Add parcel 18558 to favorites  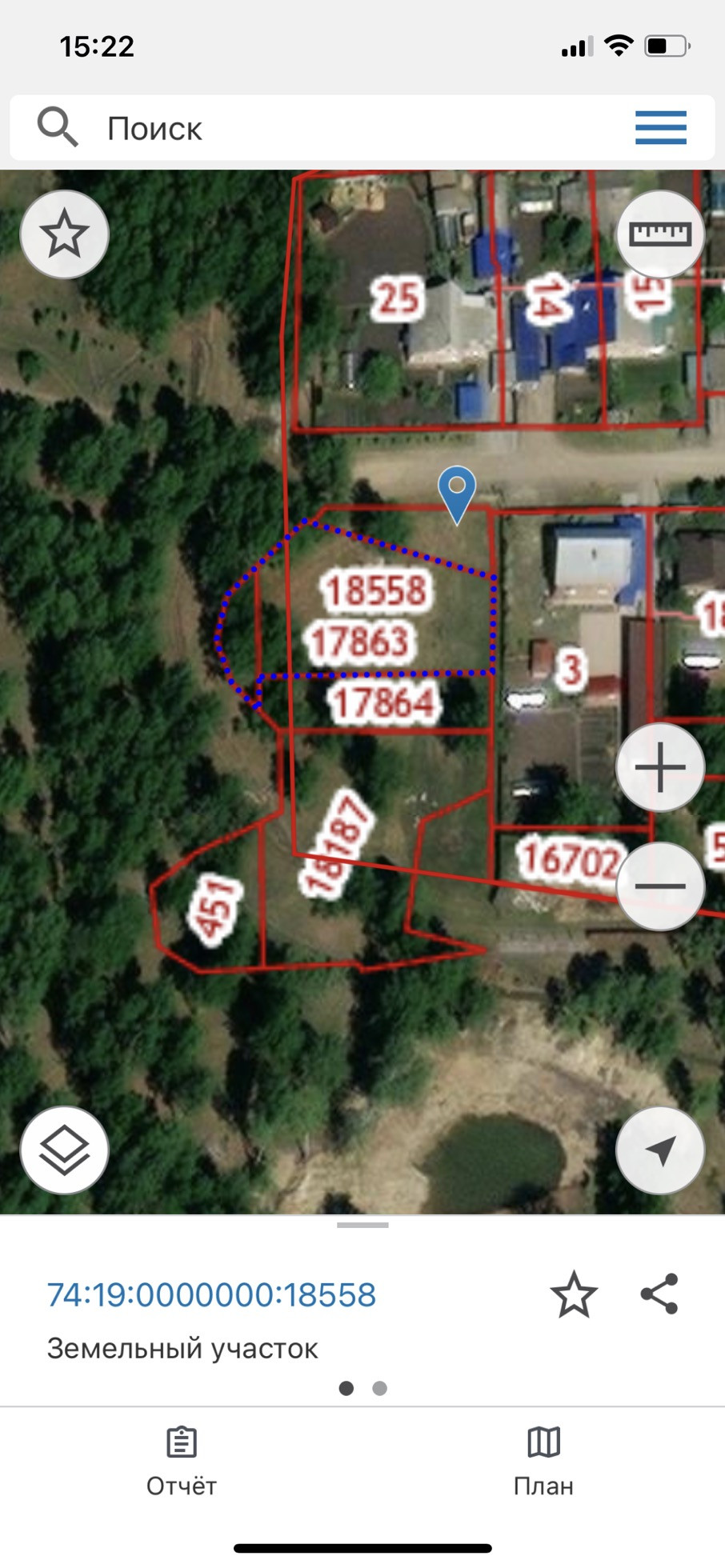pos(574,1294)
